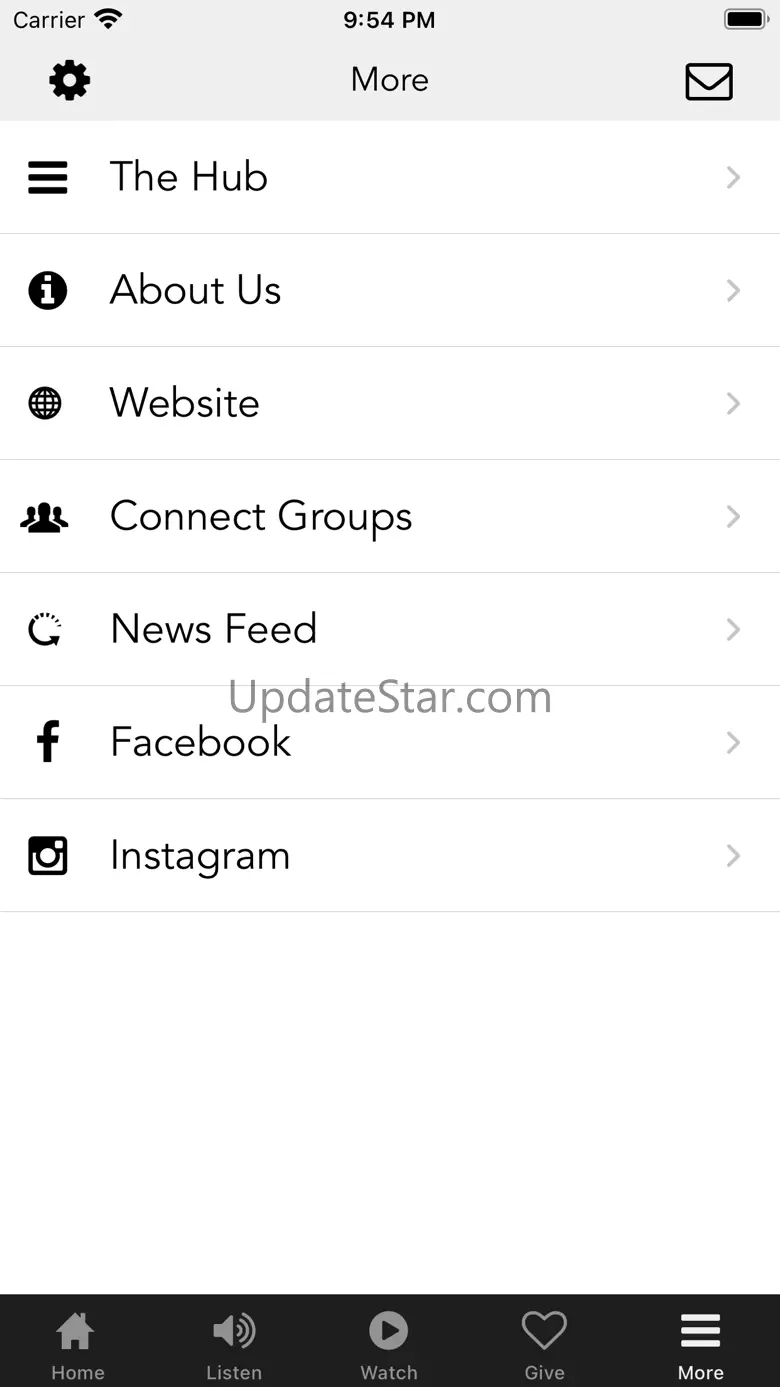Select the Give tab
The width and height of the screenshot is (780, 1387).
pos(545,1343)
